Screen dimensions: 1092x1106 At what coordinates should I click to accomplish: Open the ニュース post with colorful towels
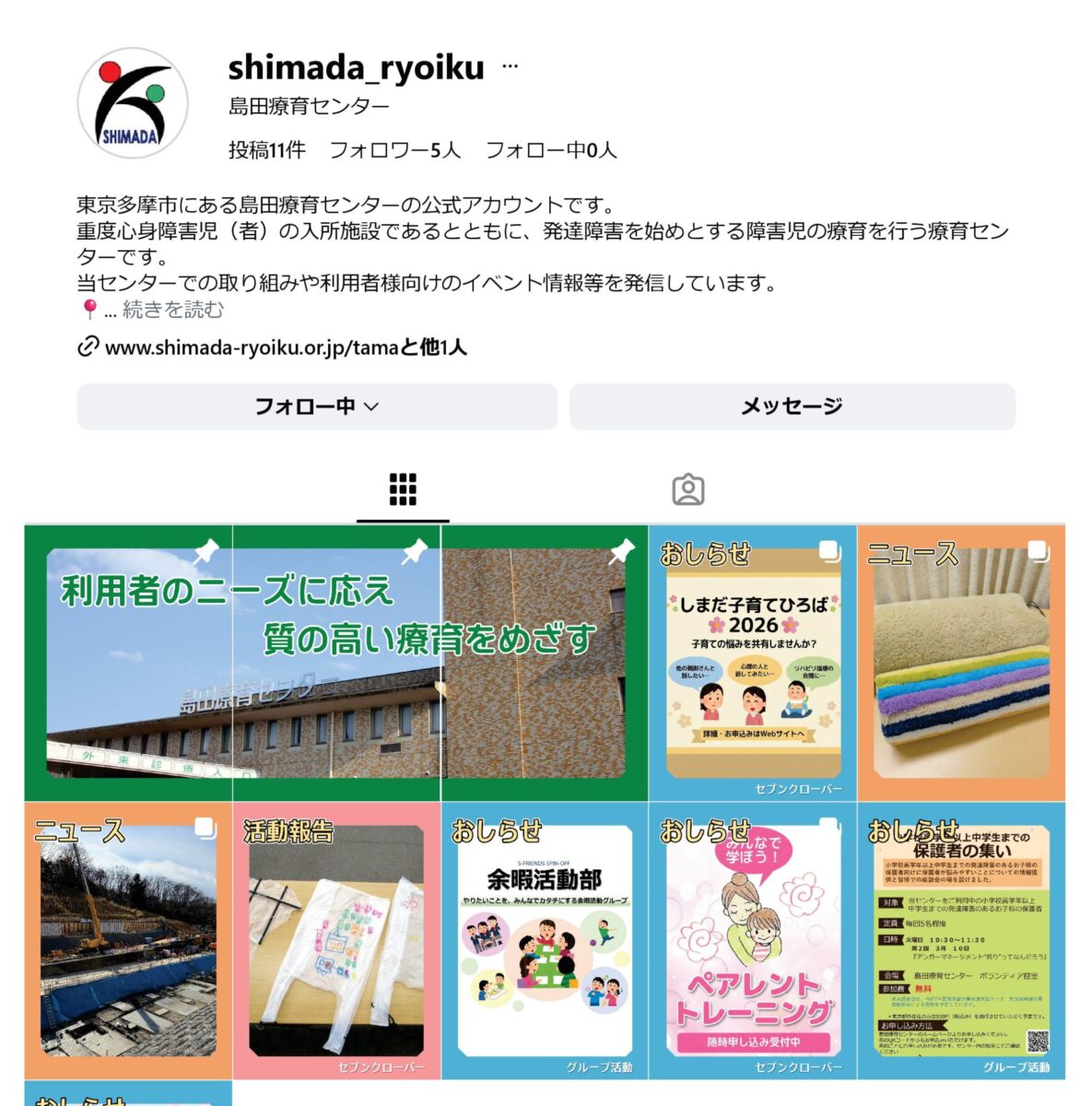960,663
